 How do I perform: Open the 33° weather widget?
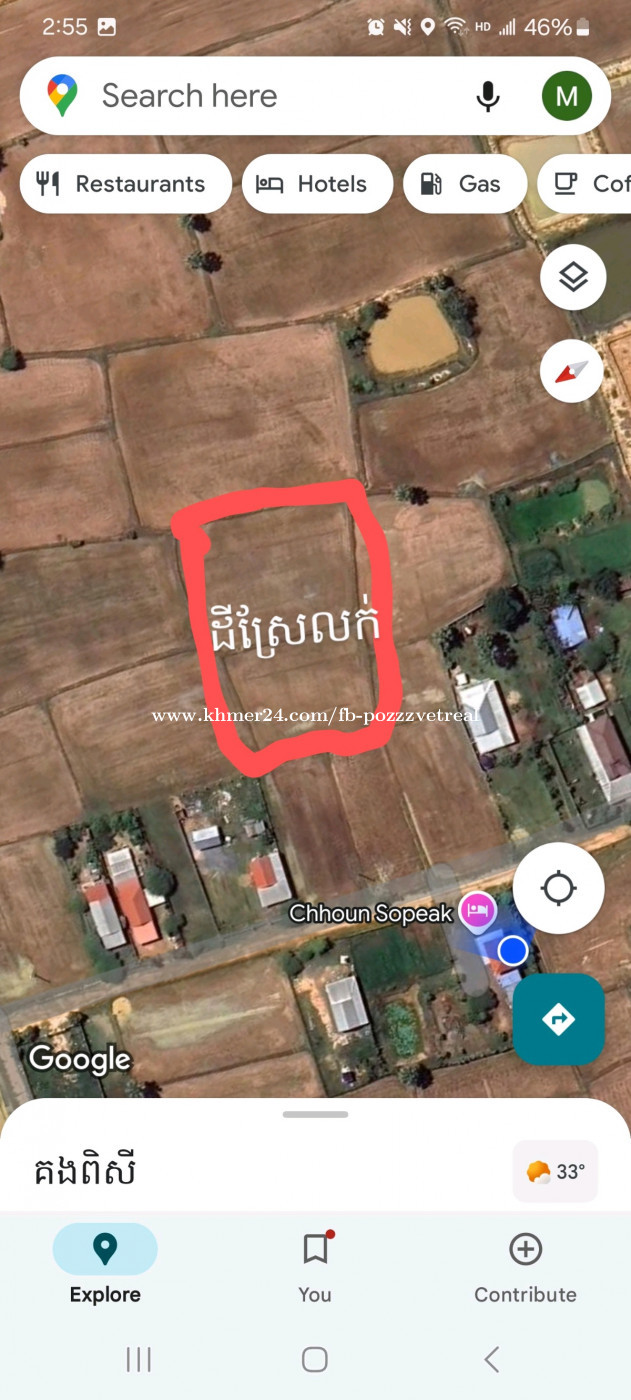[x=556, y=1171]
